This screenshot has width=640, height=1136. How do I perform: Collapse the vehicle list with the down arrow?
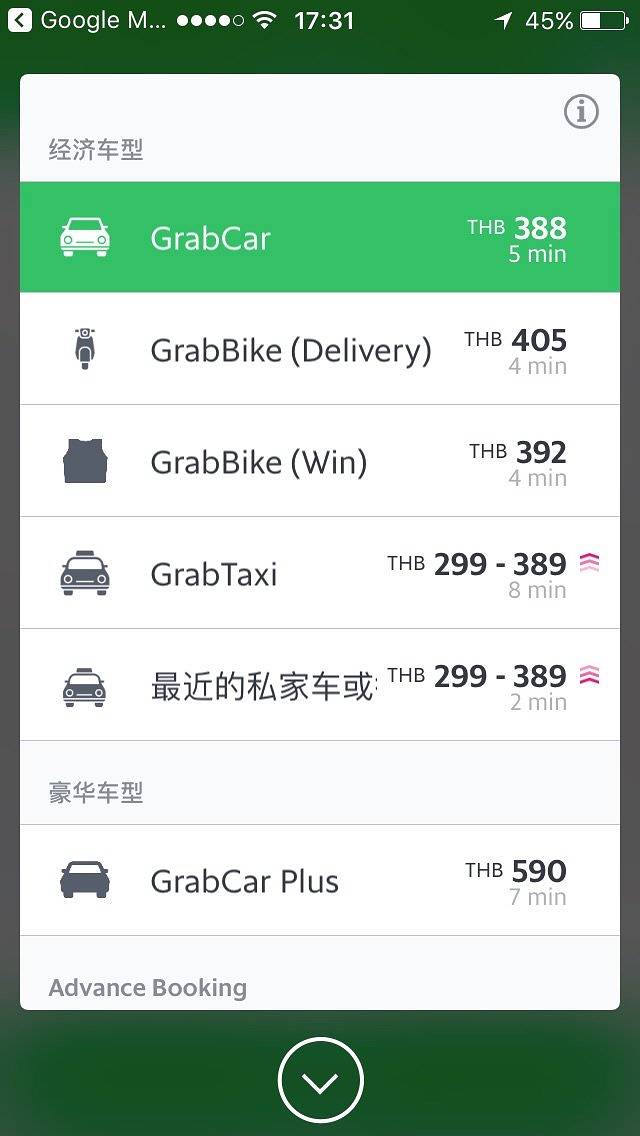[320, 1080]
